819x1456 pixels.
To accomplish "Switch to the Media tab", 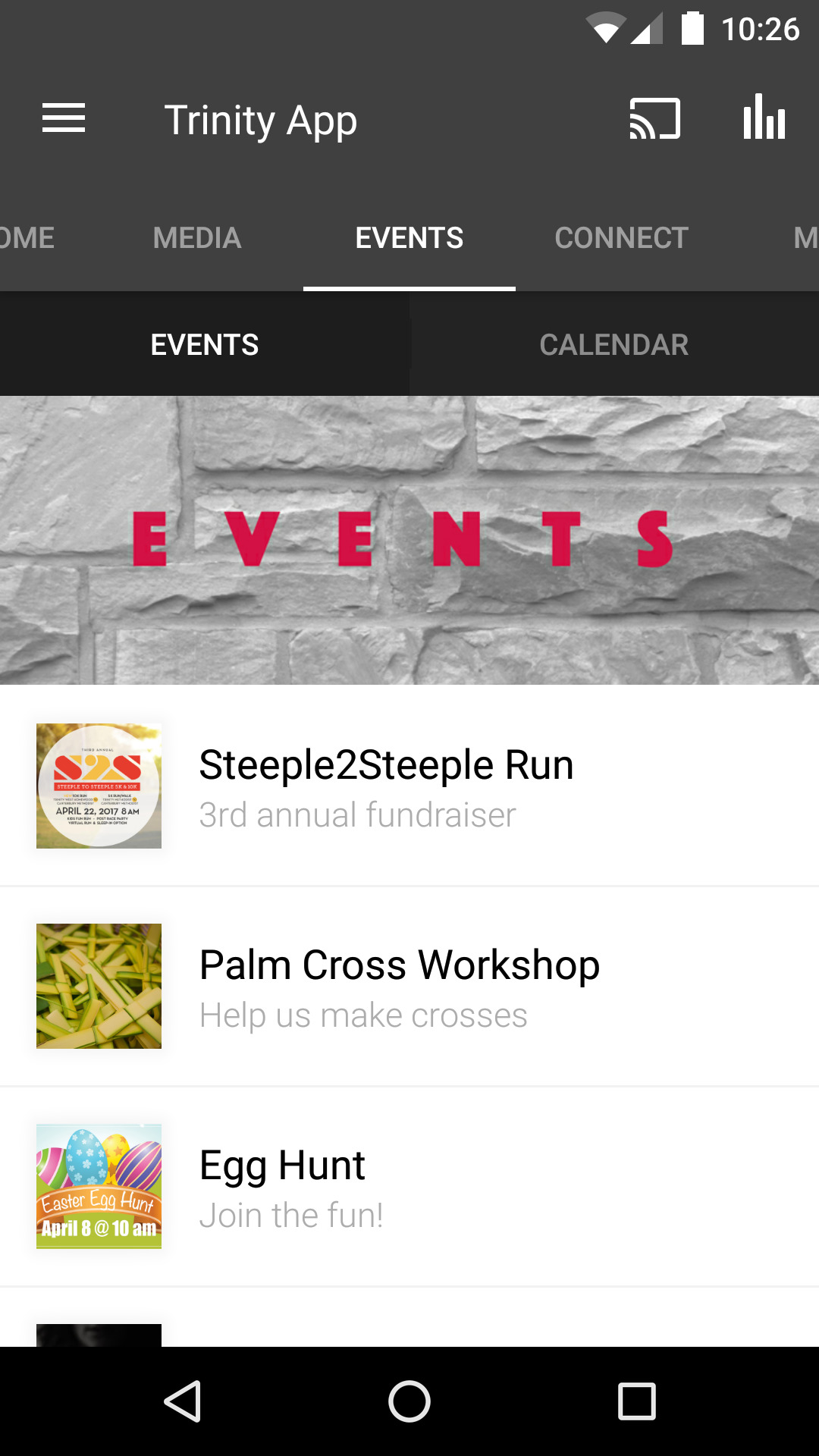I will (197, 238).
